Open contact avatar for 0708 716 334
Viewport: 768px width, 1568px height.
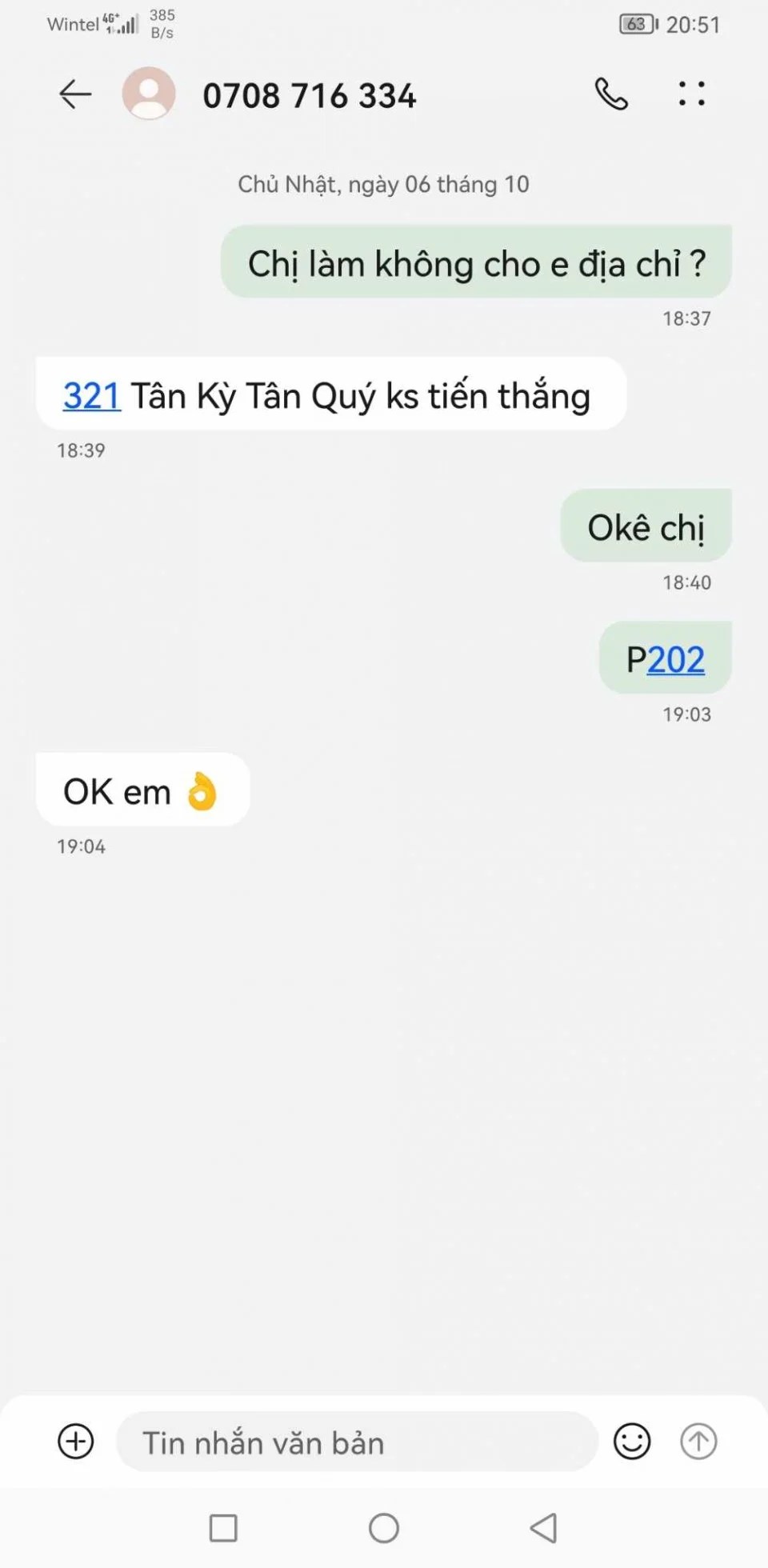[x=149, y=94]
